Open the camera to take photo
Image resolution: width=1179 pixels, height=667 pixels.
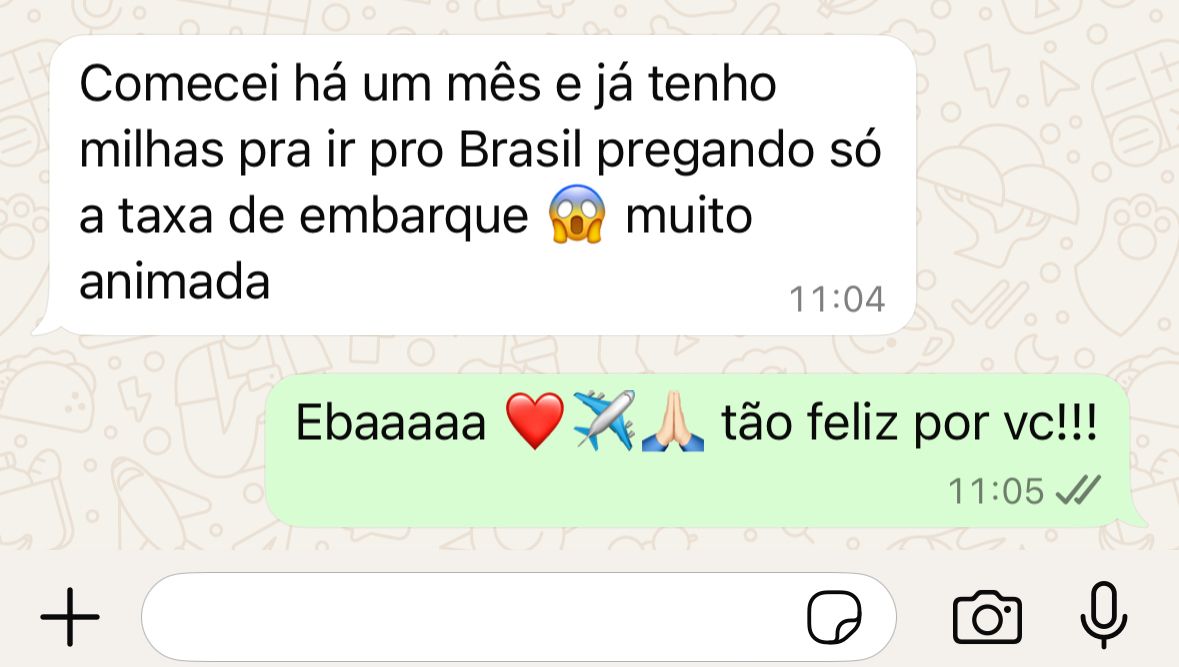click(987, 616)
